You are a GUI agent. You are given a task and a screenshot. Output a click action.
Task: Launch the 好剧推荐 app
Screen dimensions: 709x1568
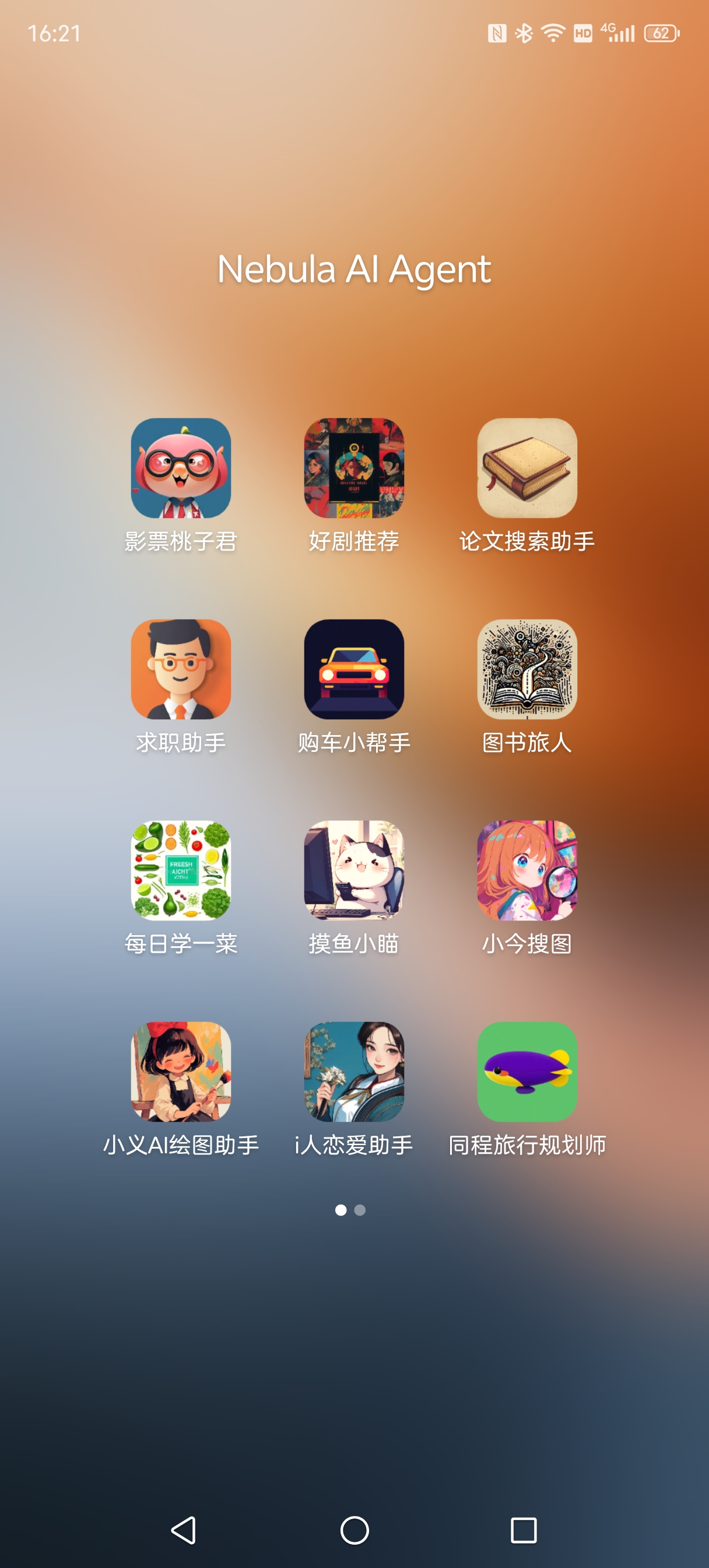click(x=353, y=467)
